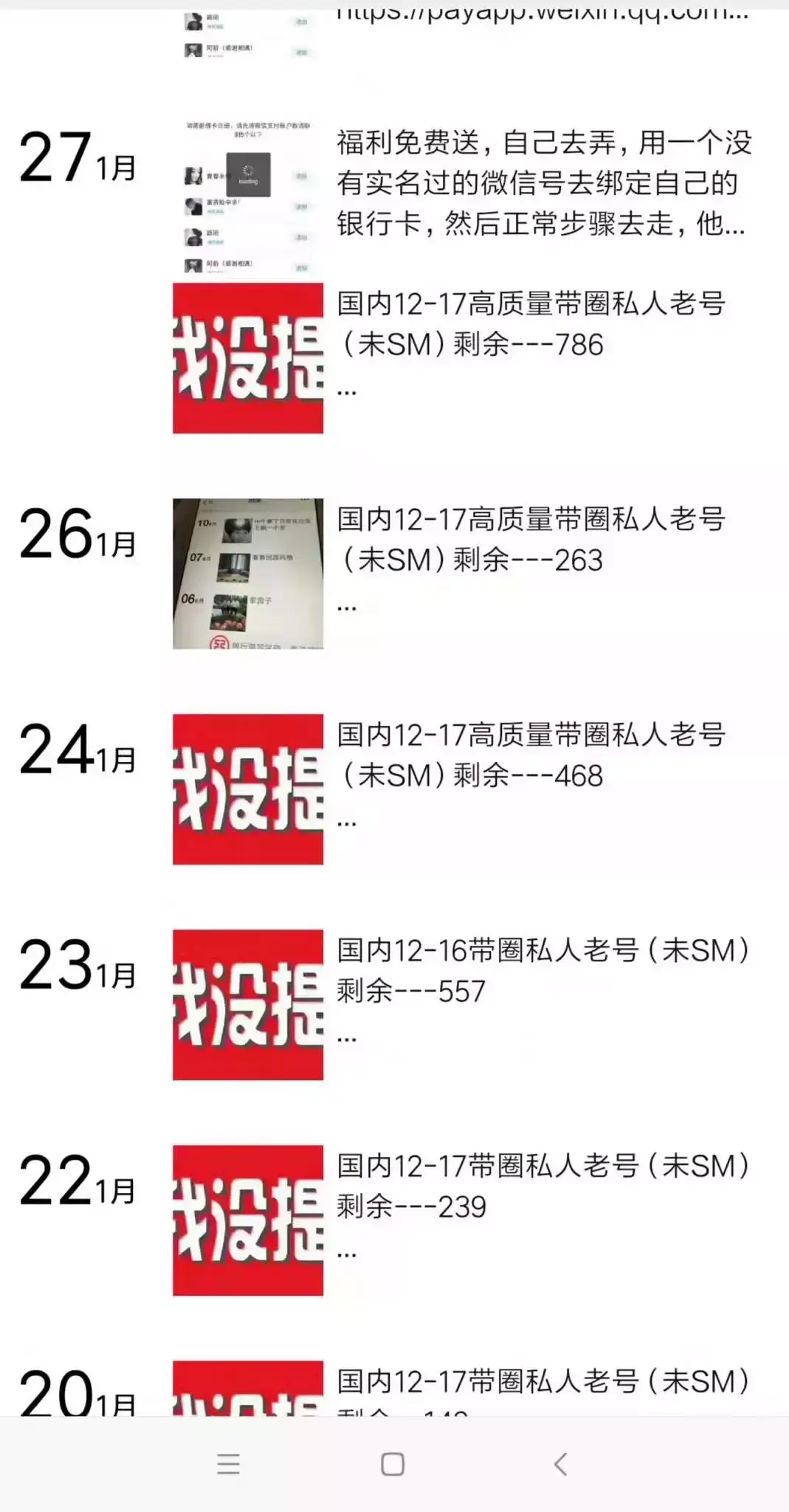Image resolution: width=789 pixels, height=1512 pixels.
Task: Open the 26 Jan post with 剩余---263
Action: (x=531, y=540)
